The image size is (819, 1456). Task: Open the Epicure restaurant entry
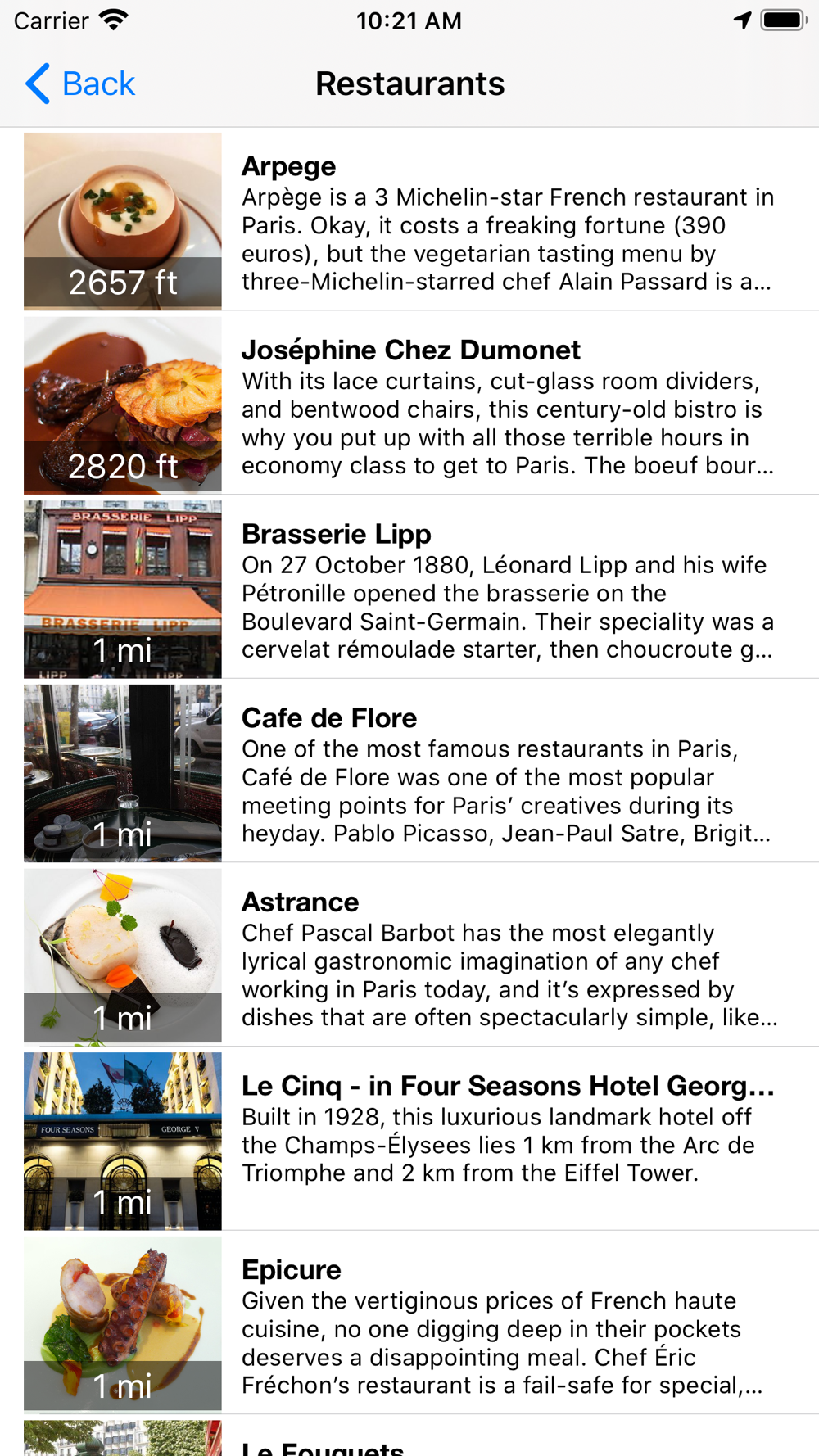pyautogui.click(x=409, y=1323)
